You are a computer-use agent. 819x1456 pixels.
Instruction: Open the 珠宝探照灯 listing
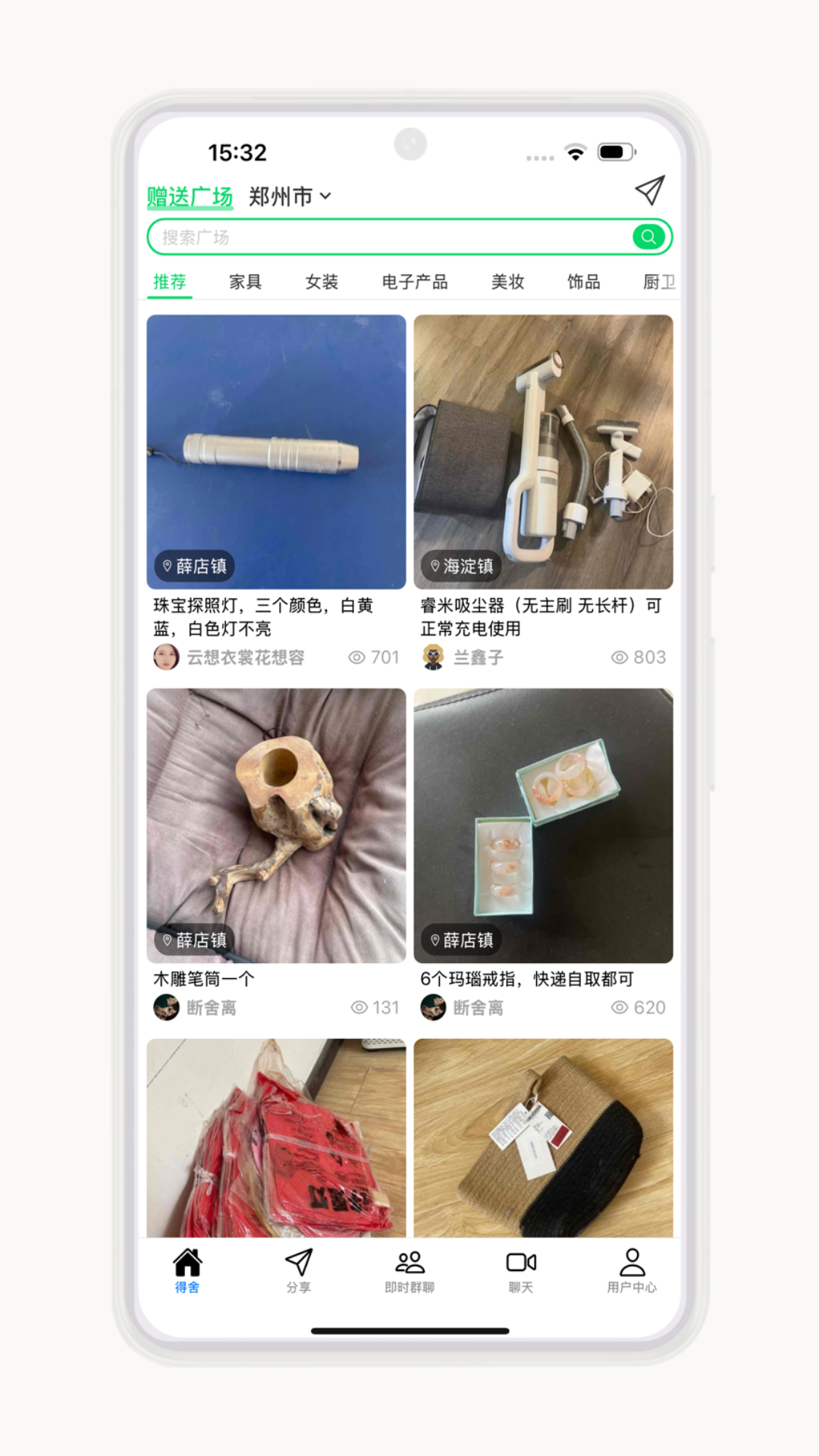pos(276,452)
